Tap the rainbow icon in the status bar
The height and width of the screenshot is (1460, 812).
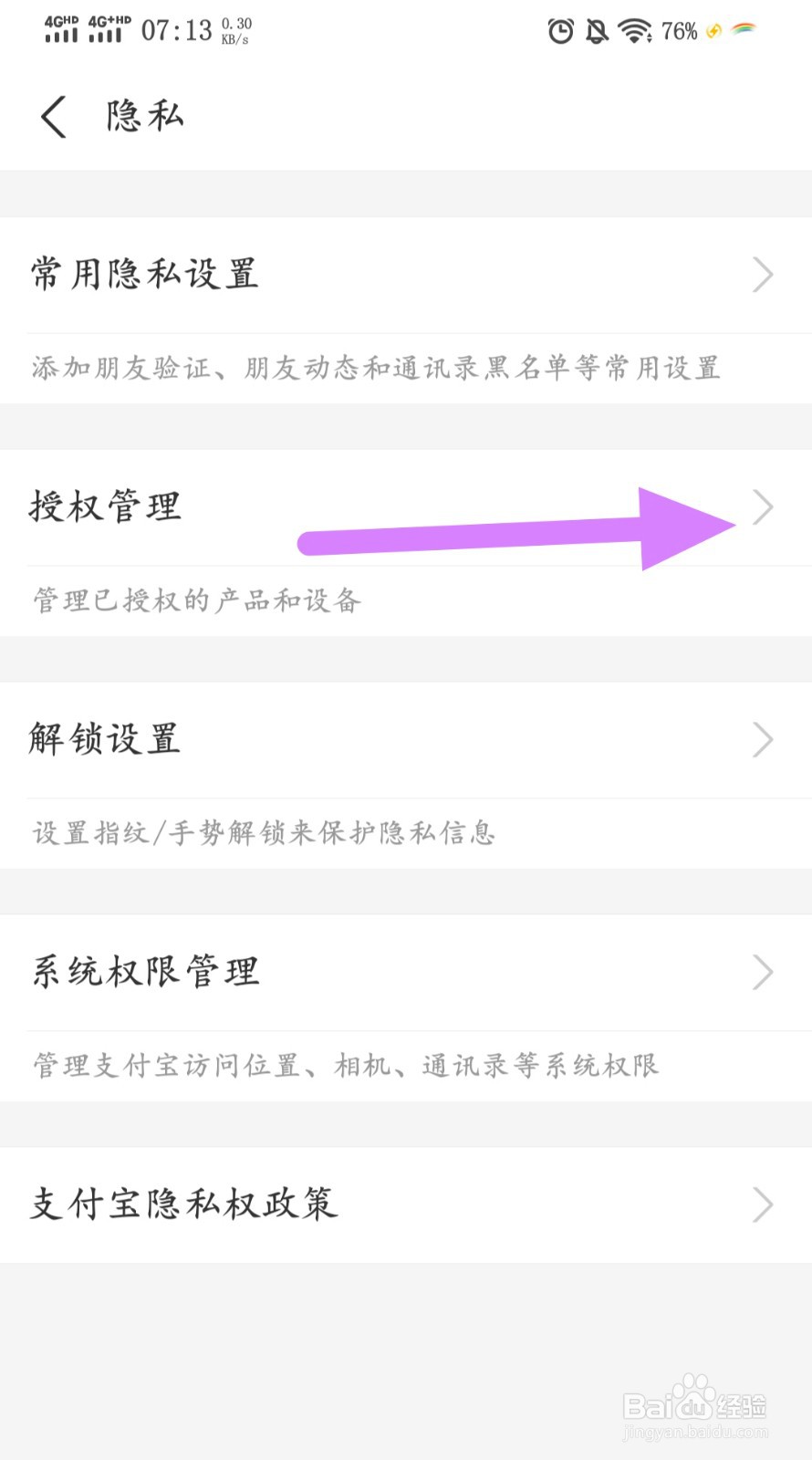(x=746, y=31)
